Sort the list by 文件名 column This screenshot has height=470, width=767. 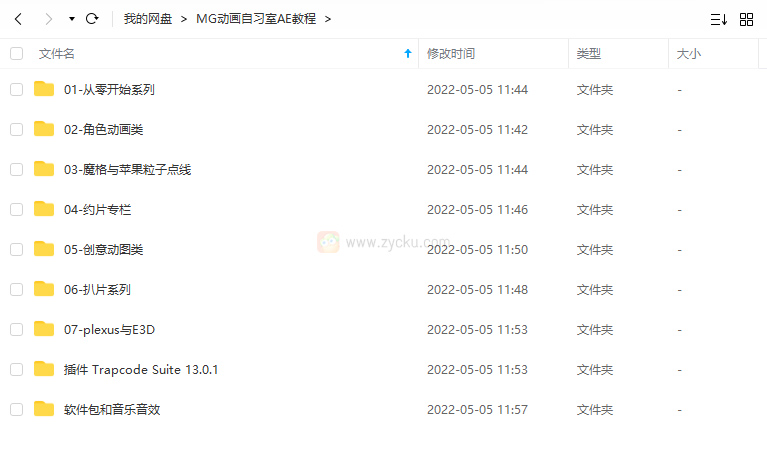click(56, 54)
